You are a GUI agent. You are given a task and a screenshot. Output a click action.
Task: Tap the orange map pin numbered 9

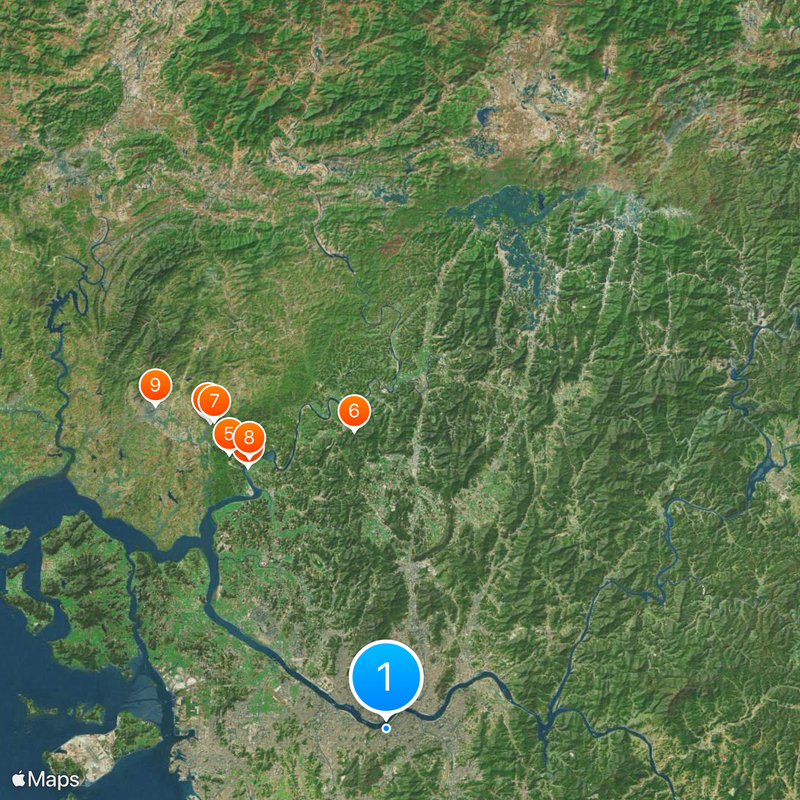154,385
